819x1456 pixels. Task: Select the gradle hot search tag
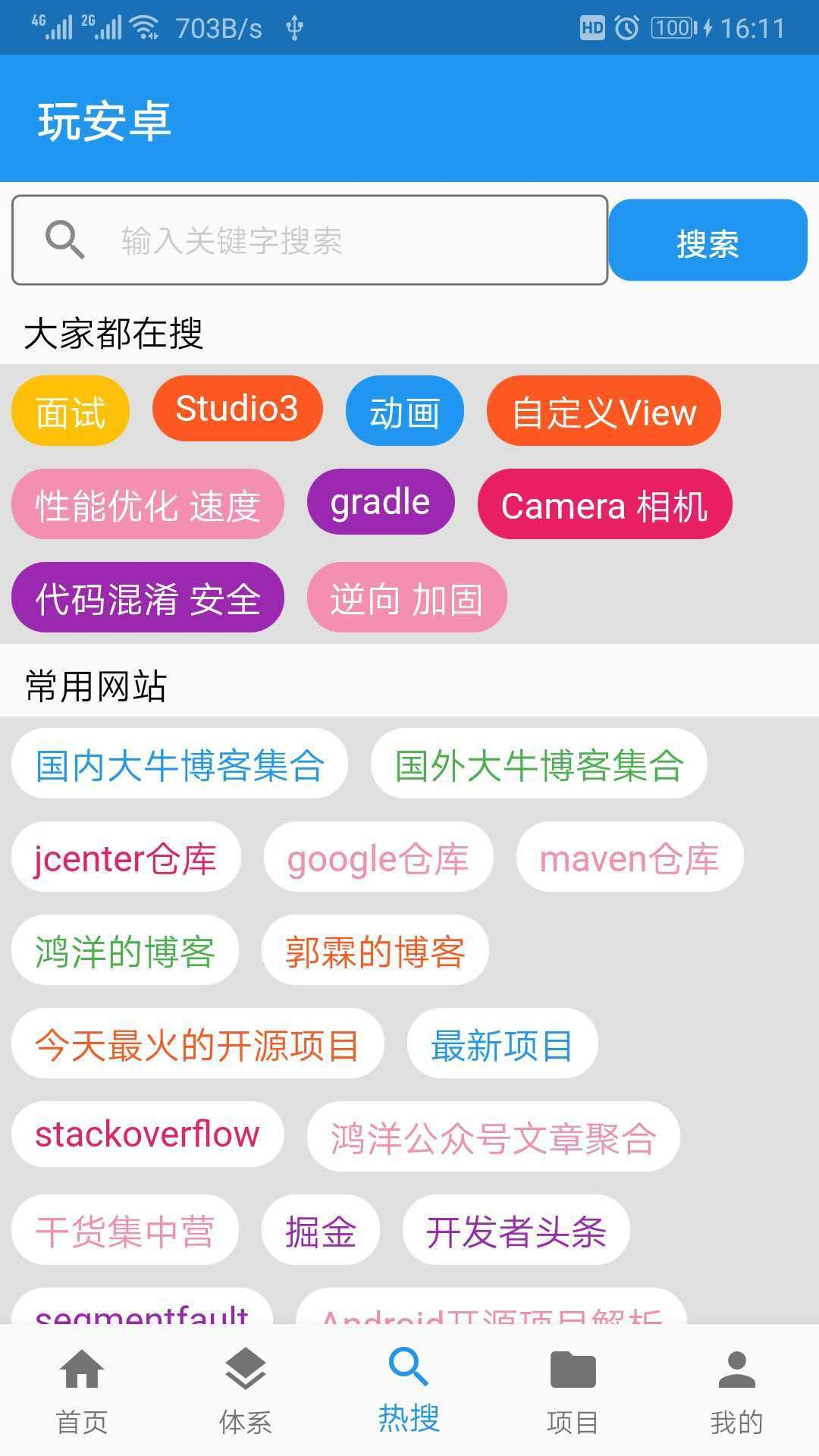pos(379,502)
